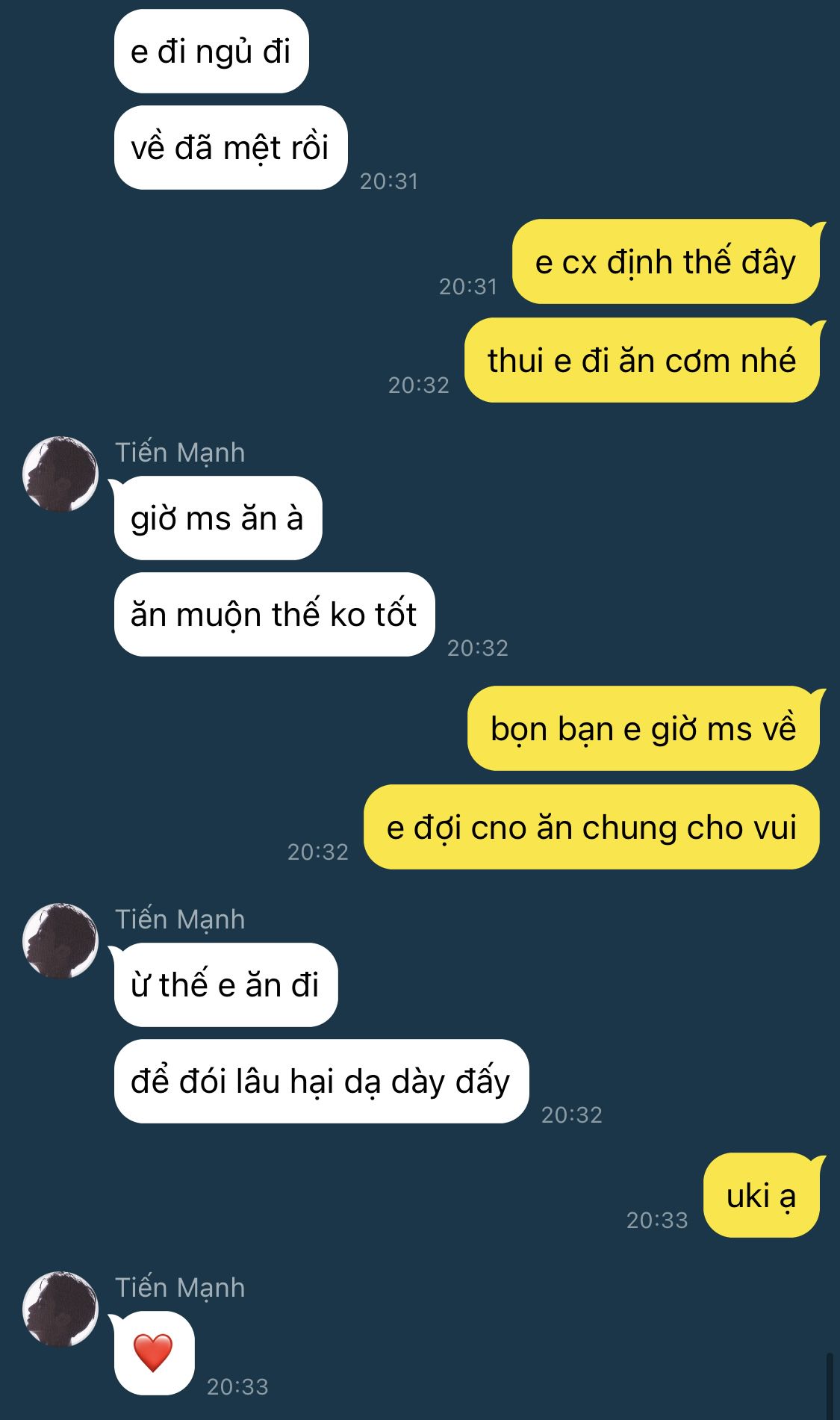Tap Tiến Mạnh's avatar beside "ừ thế e ăn đi"
This screenshot has width=840, height=1420.
click(x=60, y=941)
